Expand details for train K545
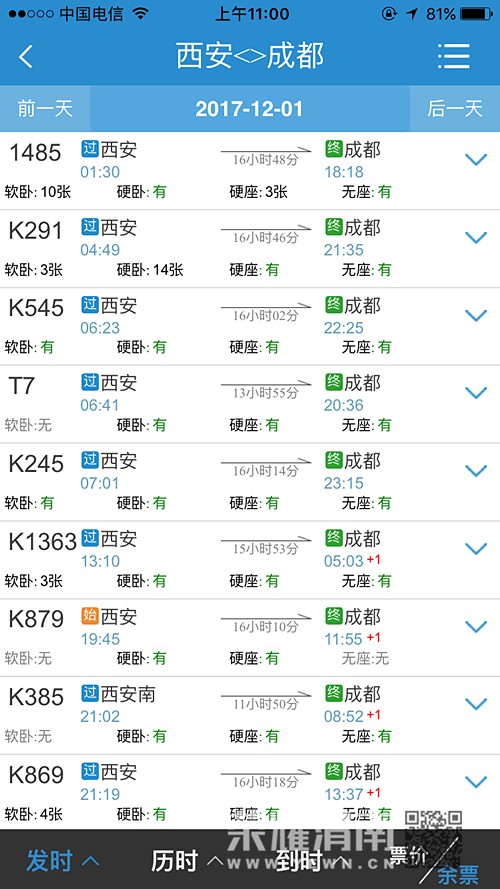The image size is (500, 889). 476,315
